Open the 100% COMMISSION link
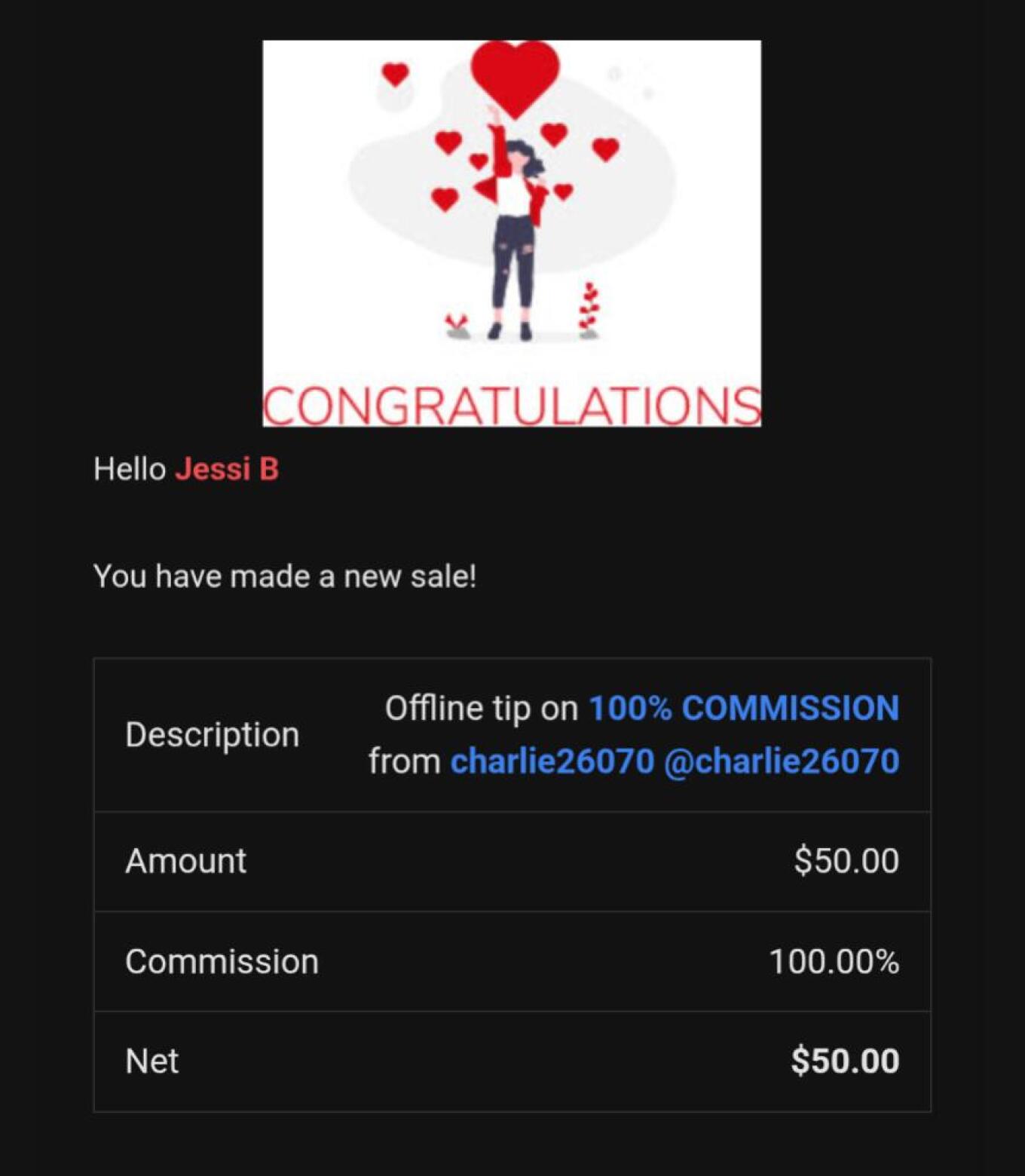This screenshot has width=1025, height=1176. (743, 709)
